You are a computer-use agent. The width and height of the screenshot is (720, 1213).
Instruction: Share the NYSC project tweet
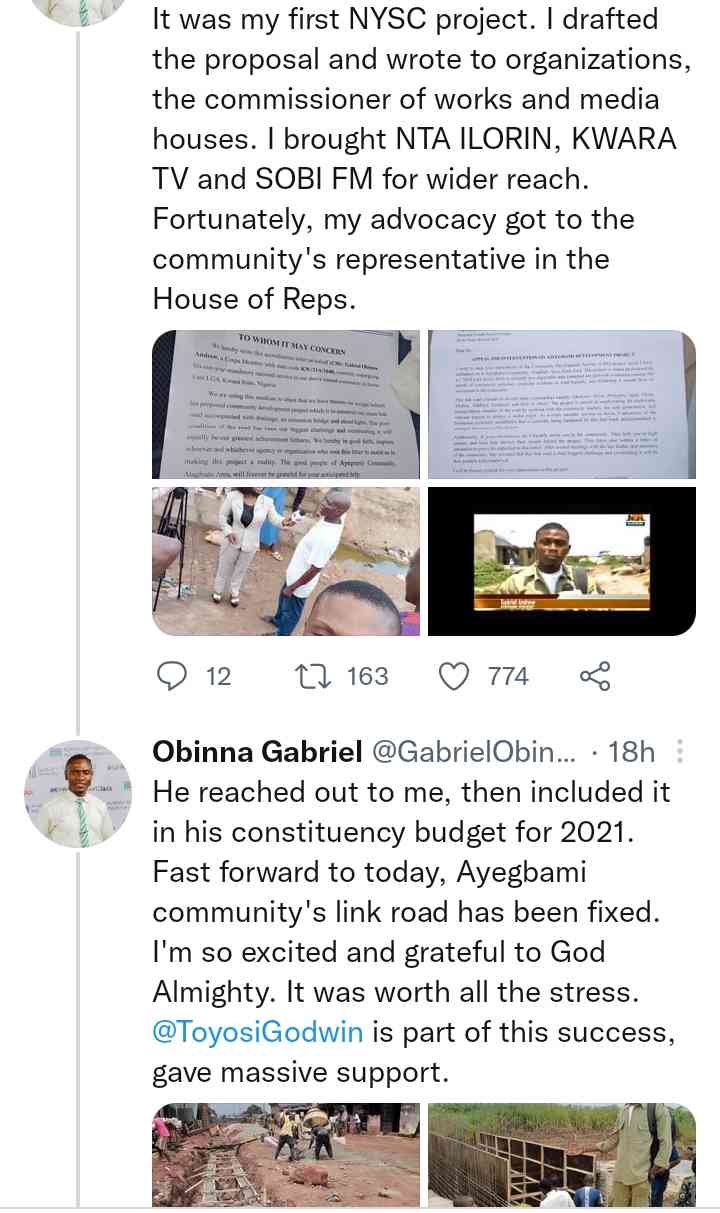[x=595, y=677]
